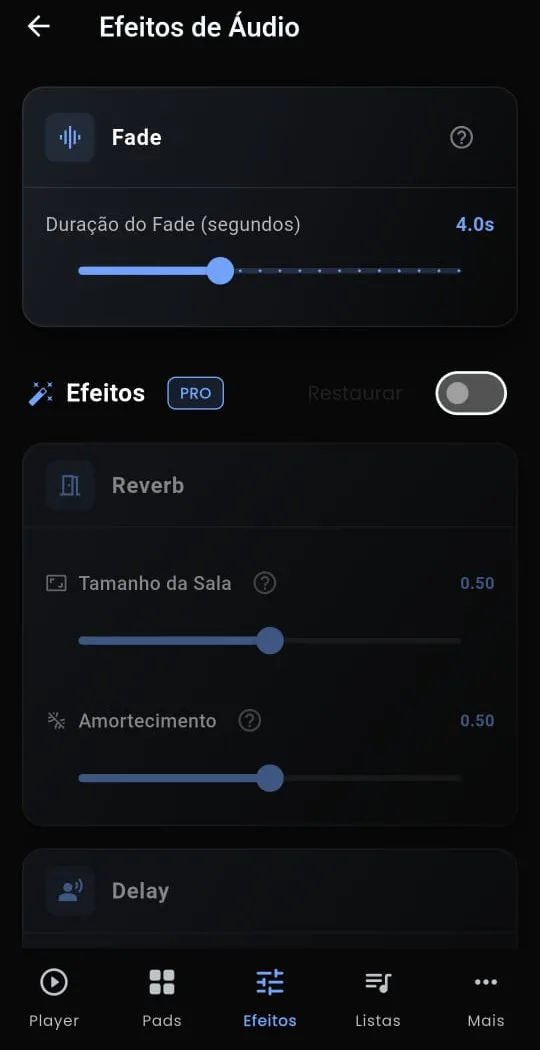Switch to the Pads tab
This screenshot has height=1050, width=540.
(161, 998)
